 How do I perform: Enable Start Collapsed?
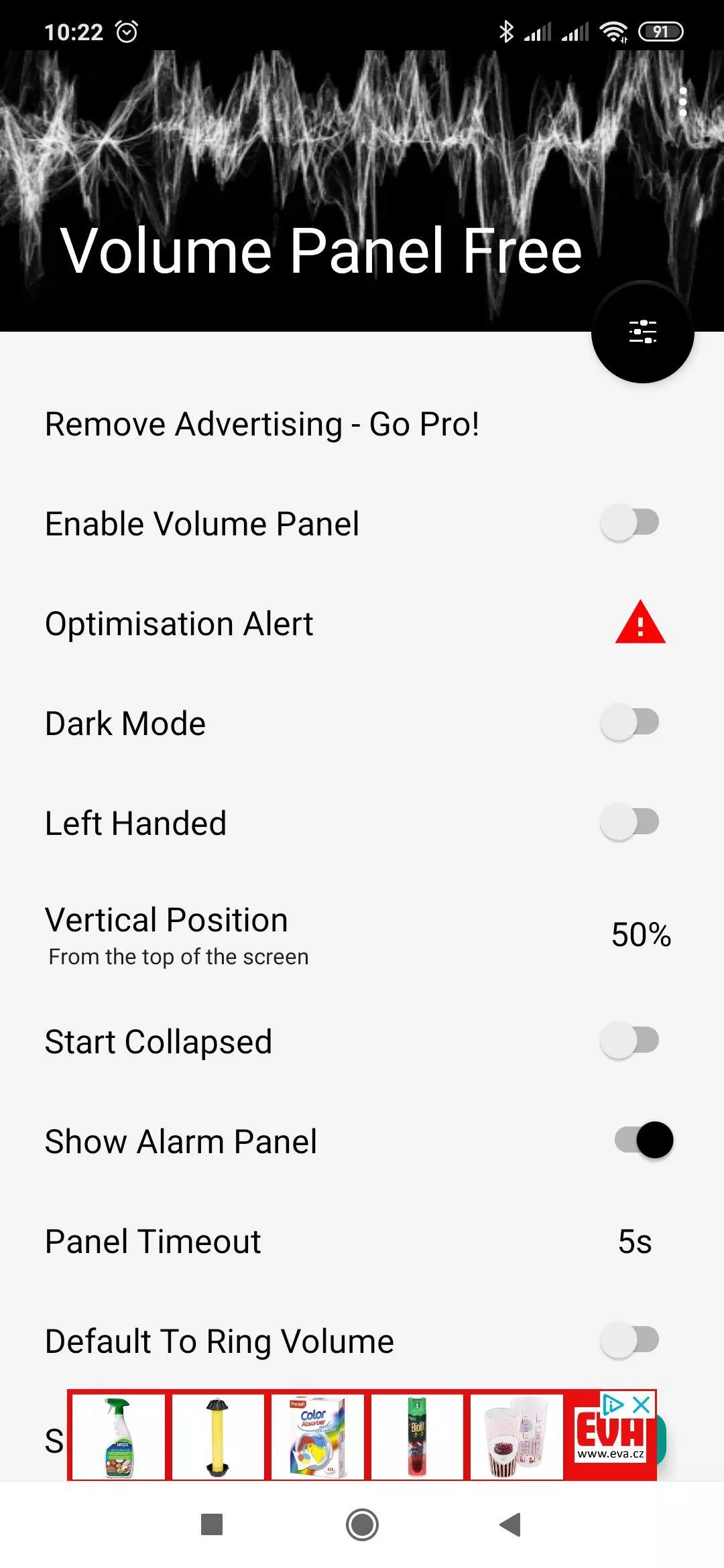629,1041
